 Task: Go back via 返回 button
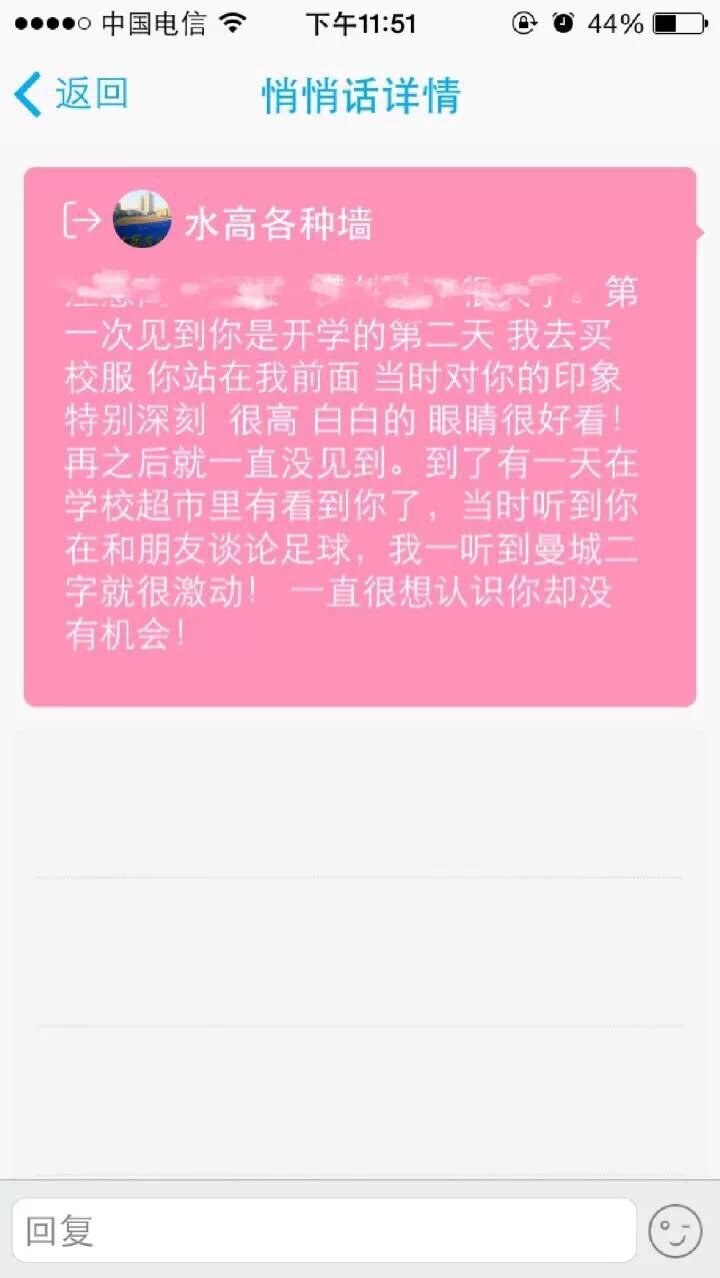coord(70,95)
